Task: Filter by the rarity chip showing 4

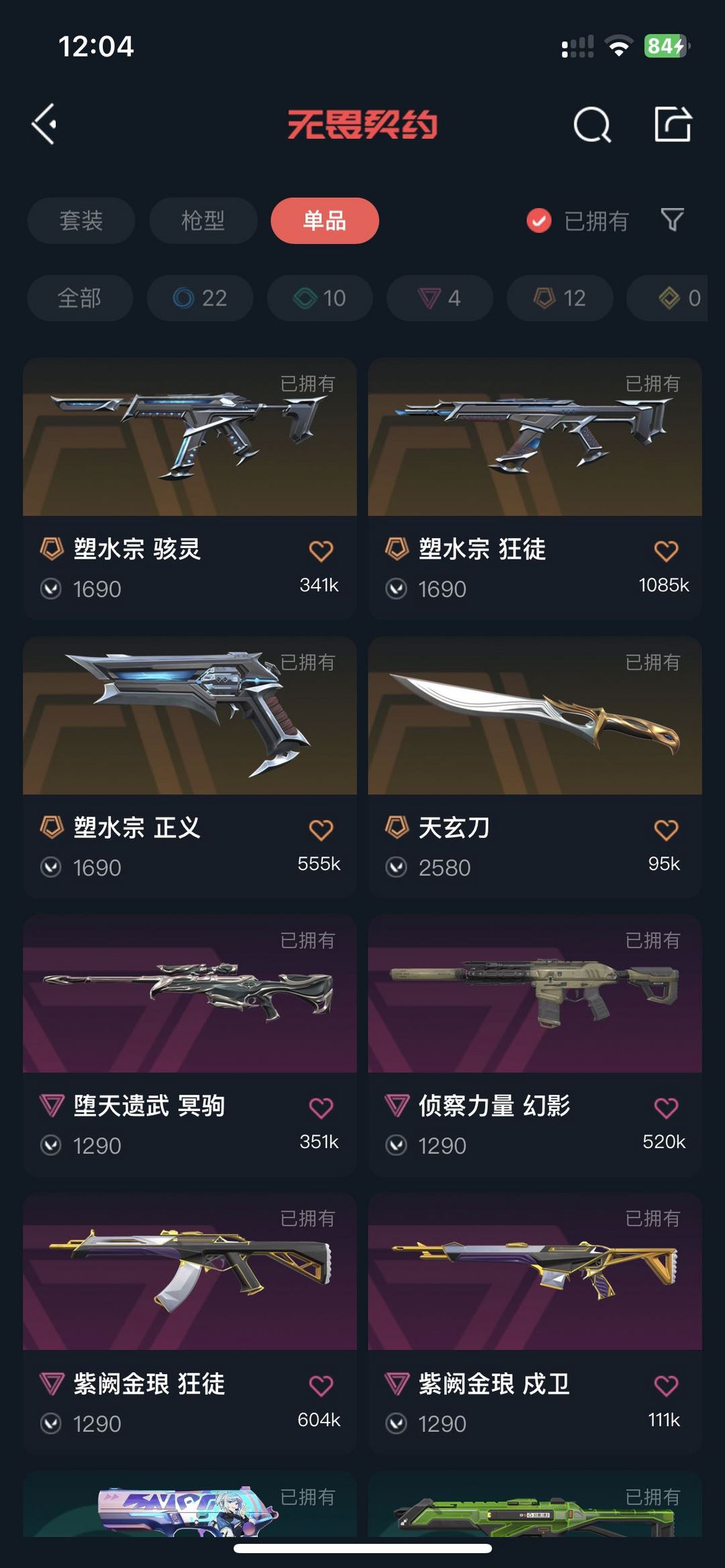Action: click(440, 298)
